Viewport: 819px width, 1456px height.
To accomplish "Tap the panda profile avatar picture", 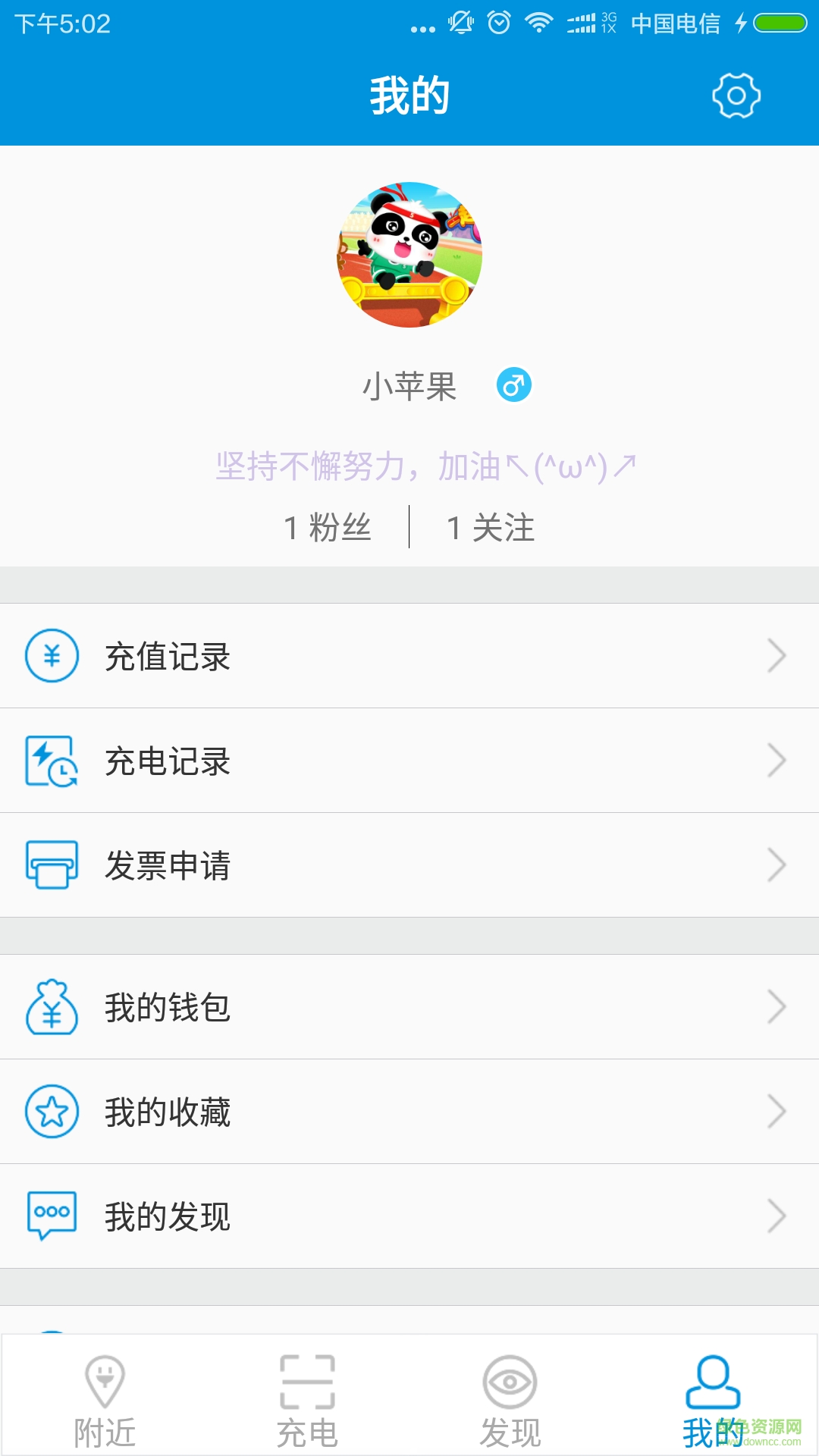I will [x=409, y=256].
